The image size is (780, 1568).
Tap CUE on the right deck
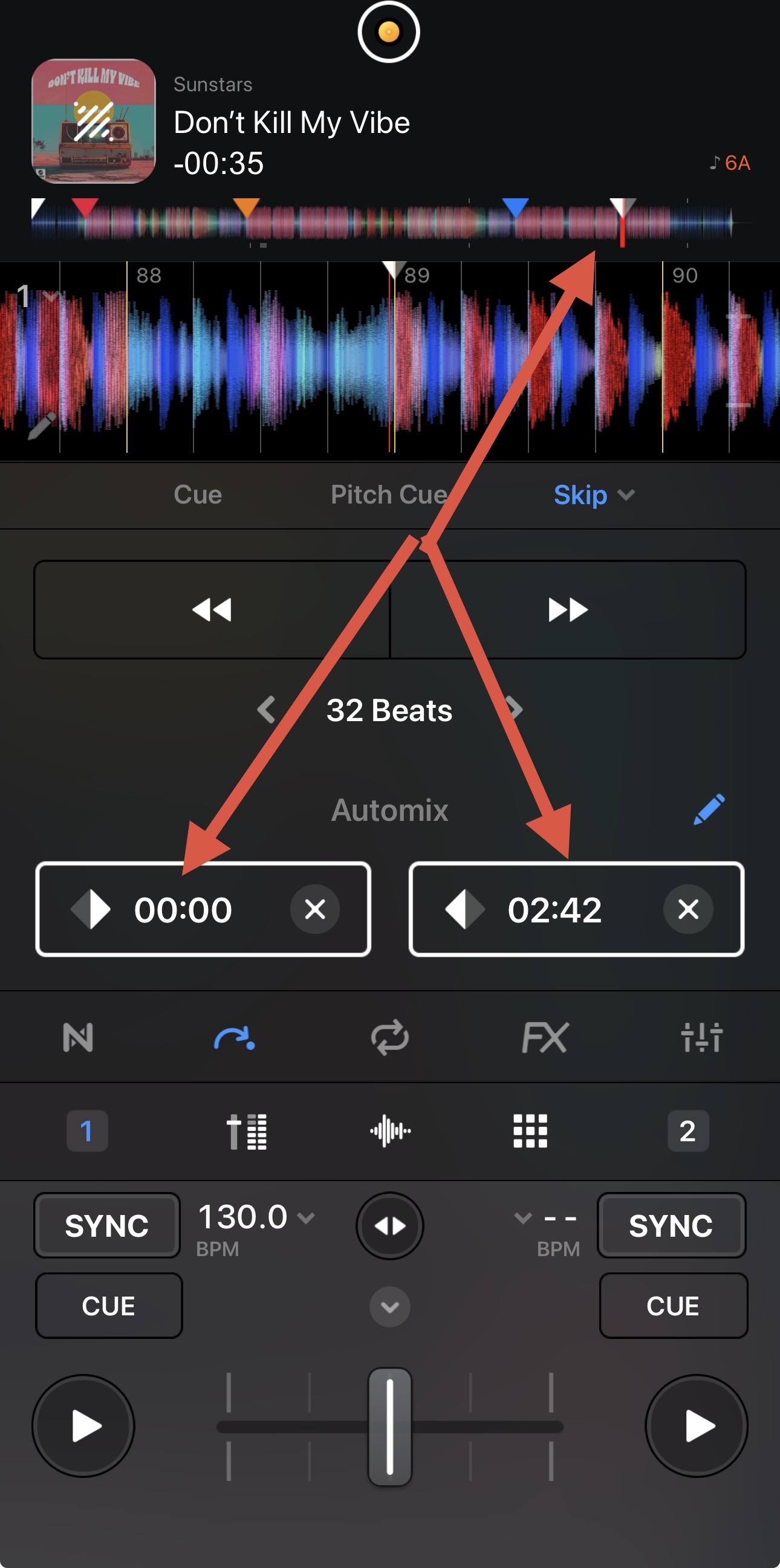(673, 1306)
